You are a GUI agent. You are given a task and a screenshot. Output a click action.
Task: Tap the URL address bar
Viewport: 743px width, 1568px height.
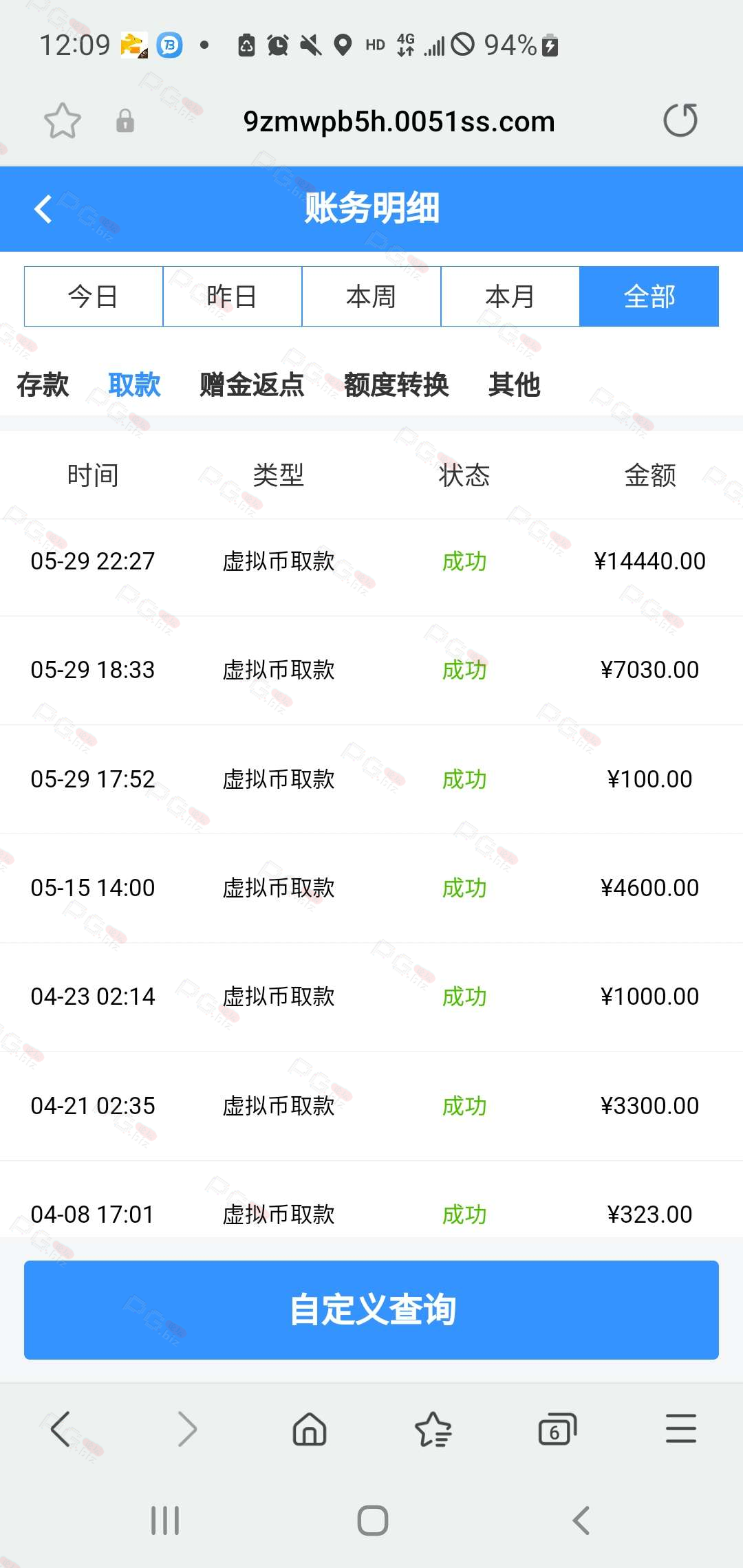[x=399, y=122]
